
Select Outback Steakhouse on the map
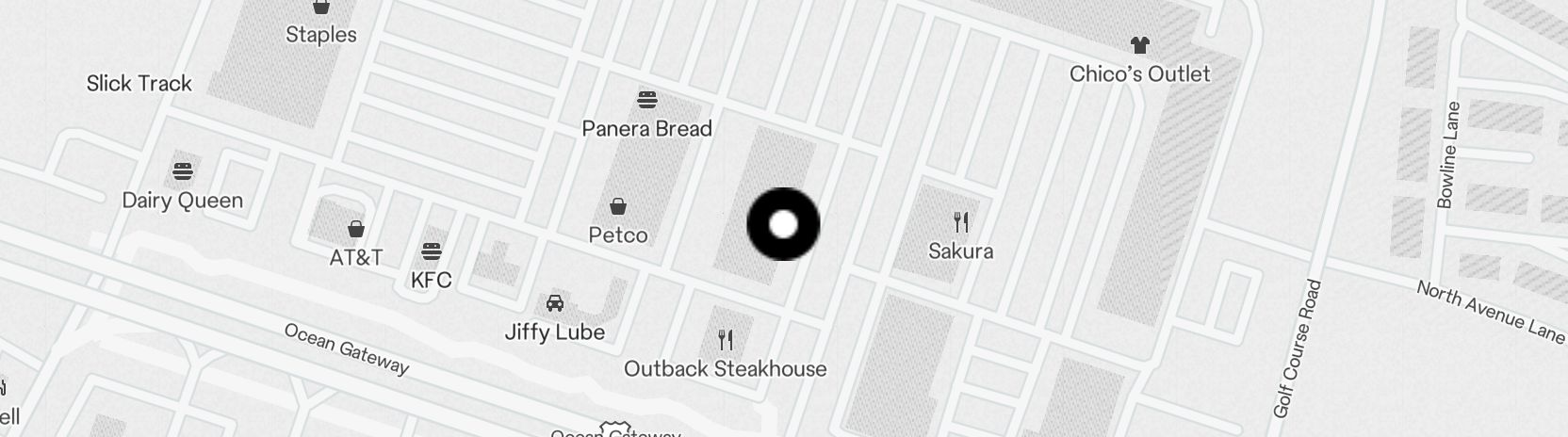click(725, 339)
